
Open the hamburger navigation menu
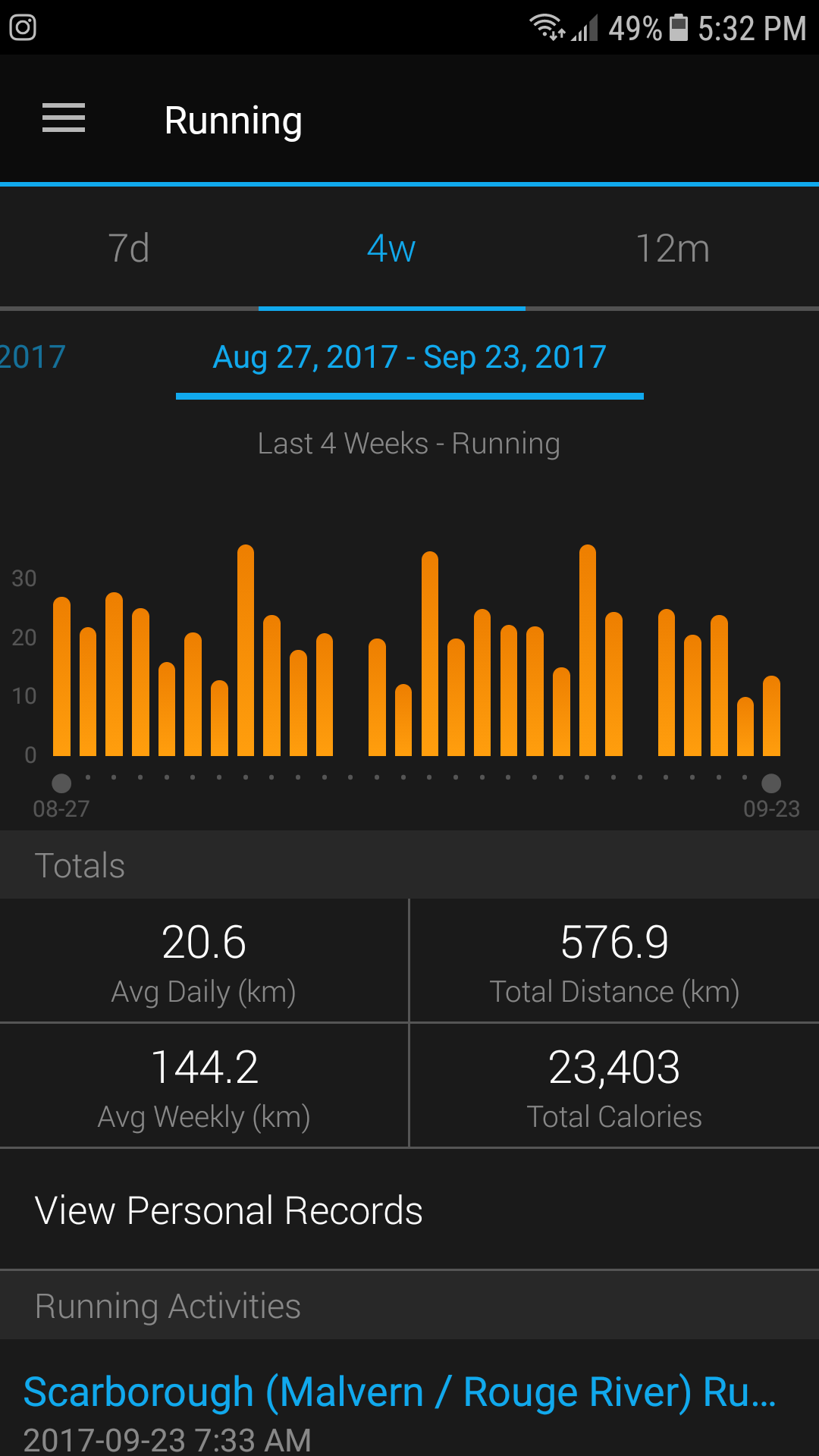[64, 118]
